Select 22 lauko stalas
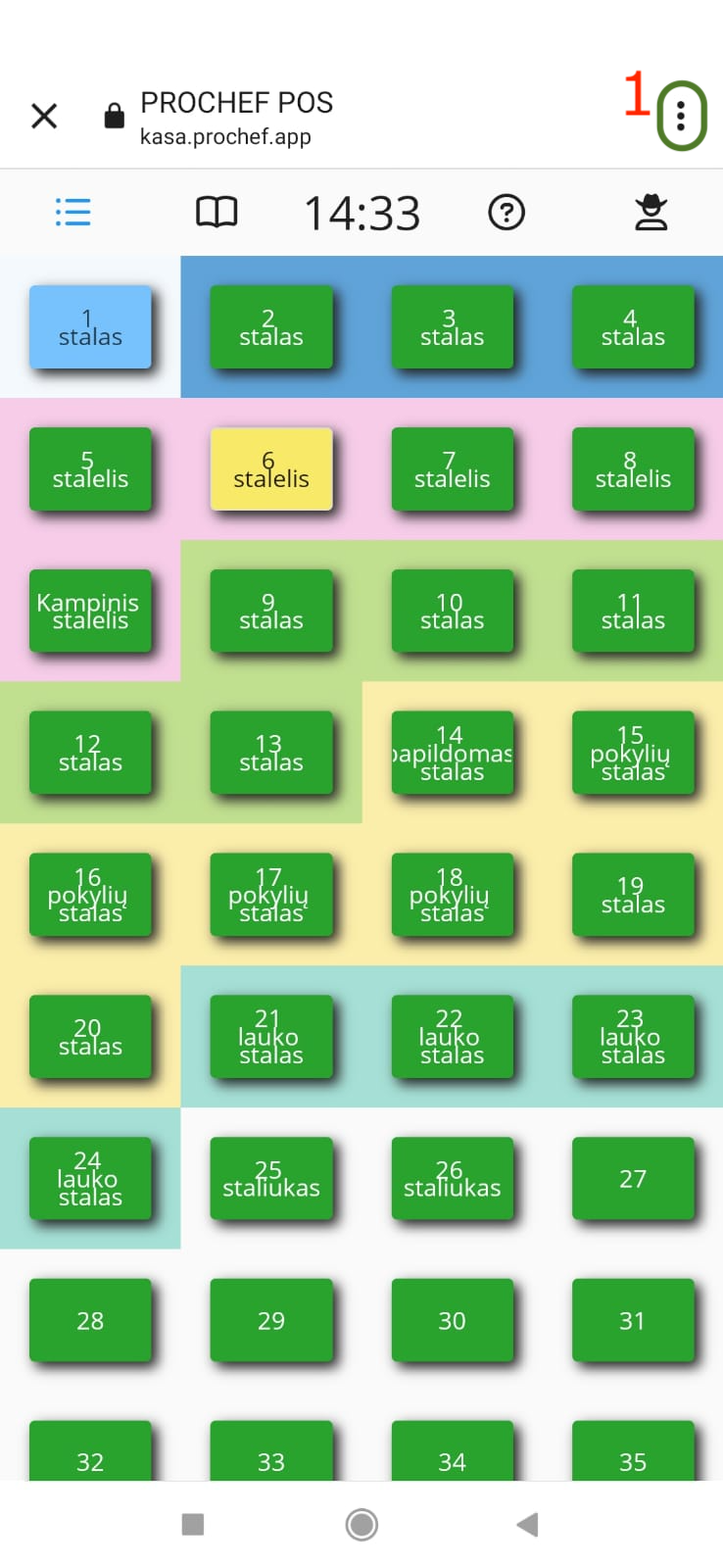 point(452,1037)
